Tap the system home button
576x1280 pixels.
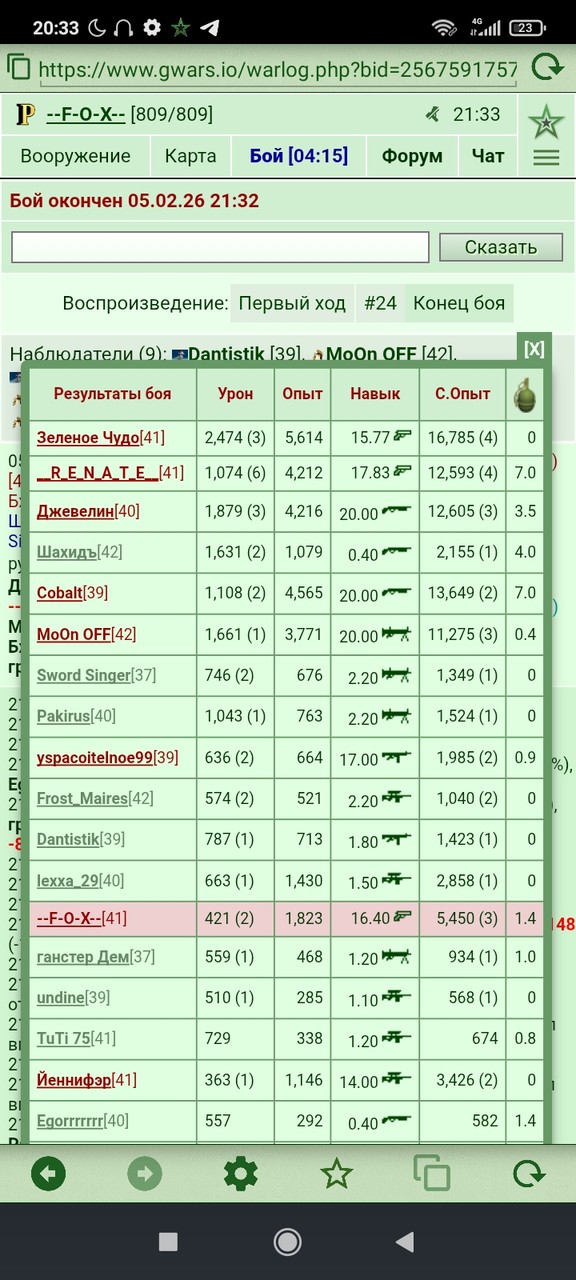(x=288, y=1242)
